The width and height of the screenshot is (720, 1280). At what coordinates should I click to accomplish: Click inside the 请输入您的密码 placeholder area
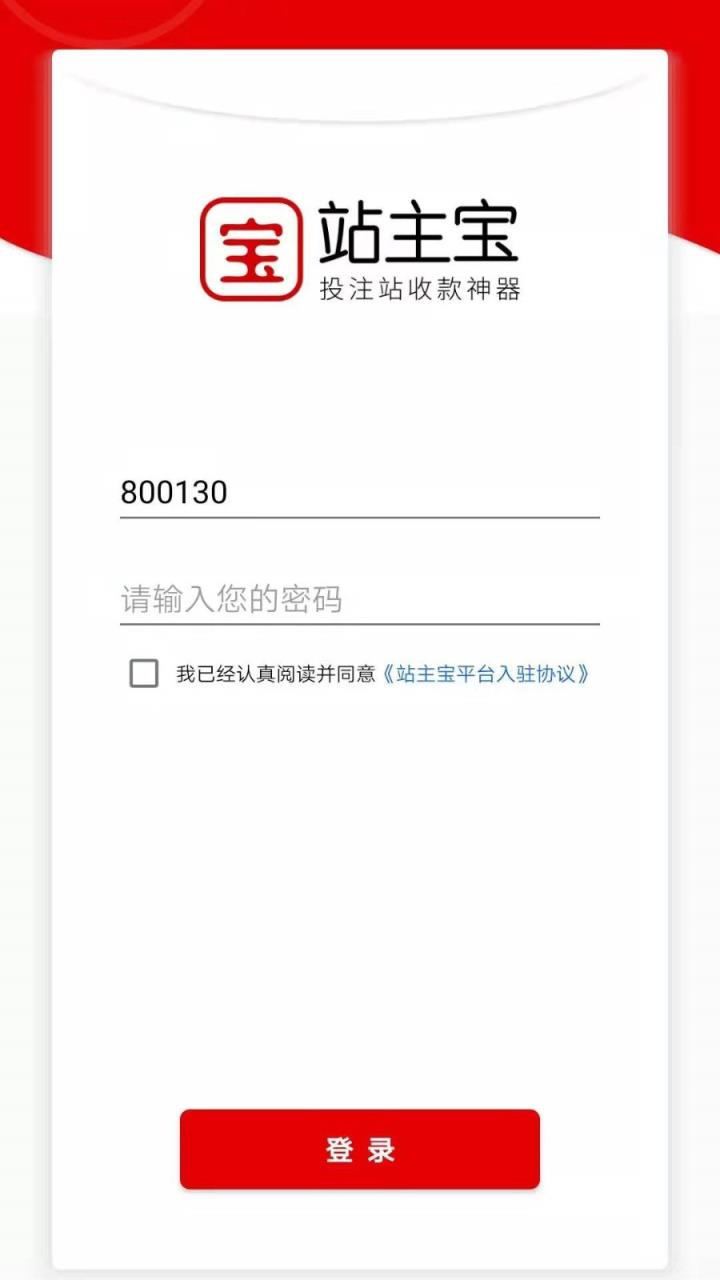point(229,600)
